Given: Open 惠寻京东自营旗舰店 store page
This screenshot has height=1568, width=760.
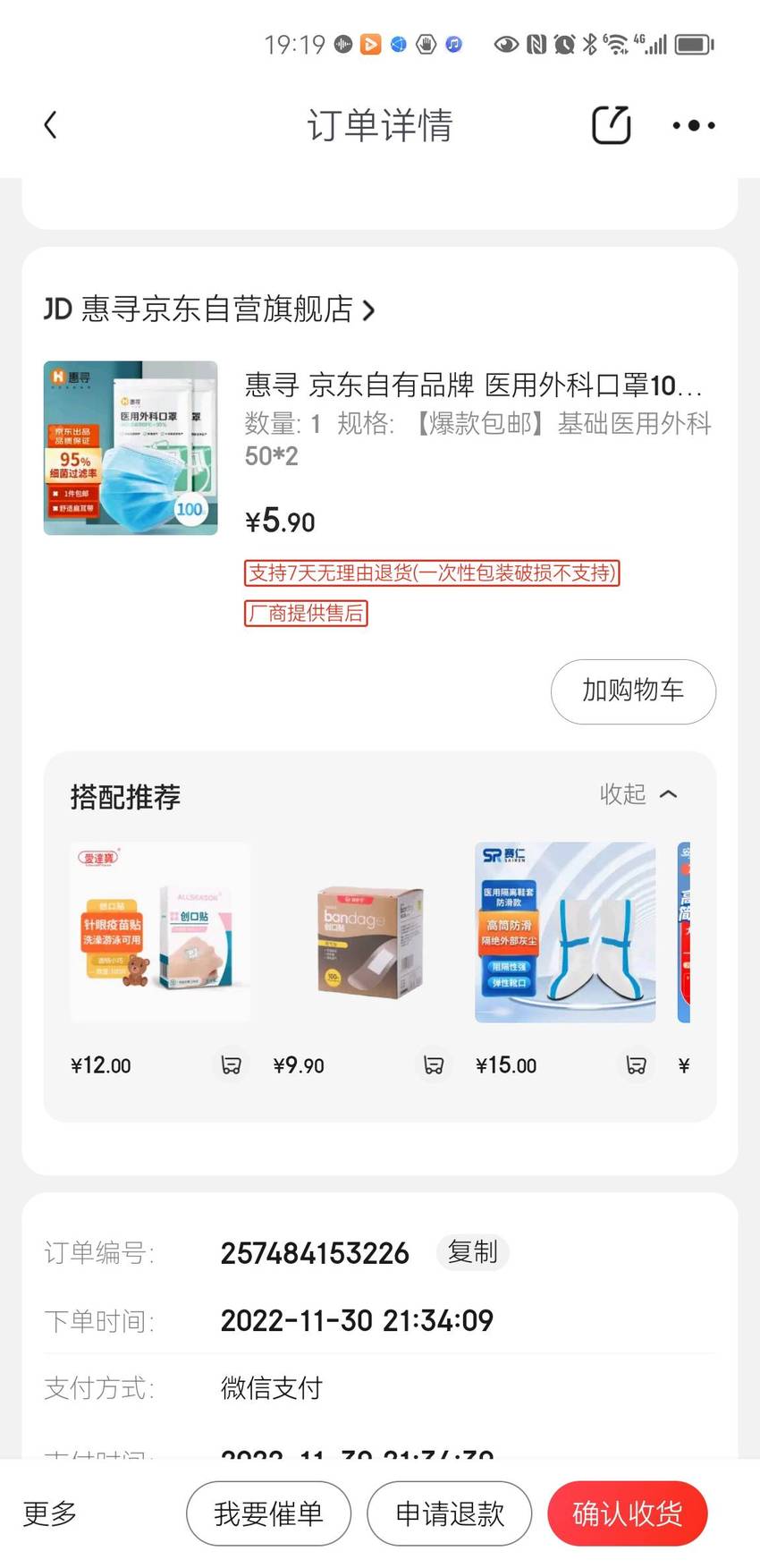Looking at the screenshot, I should tap(210, 309).
